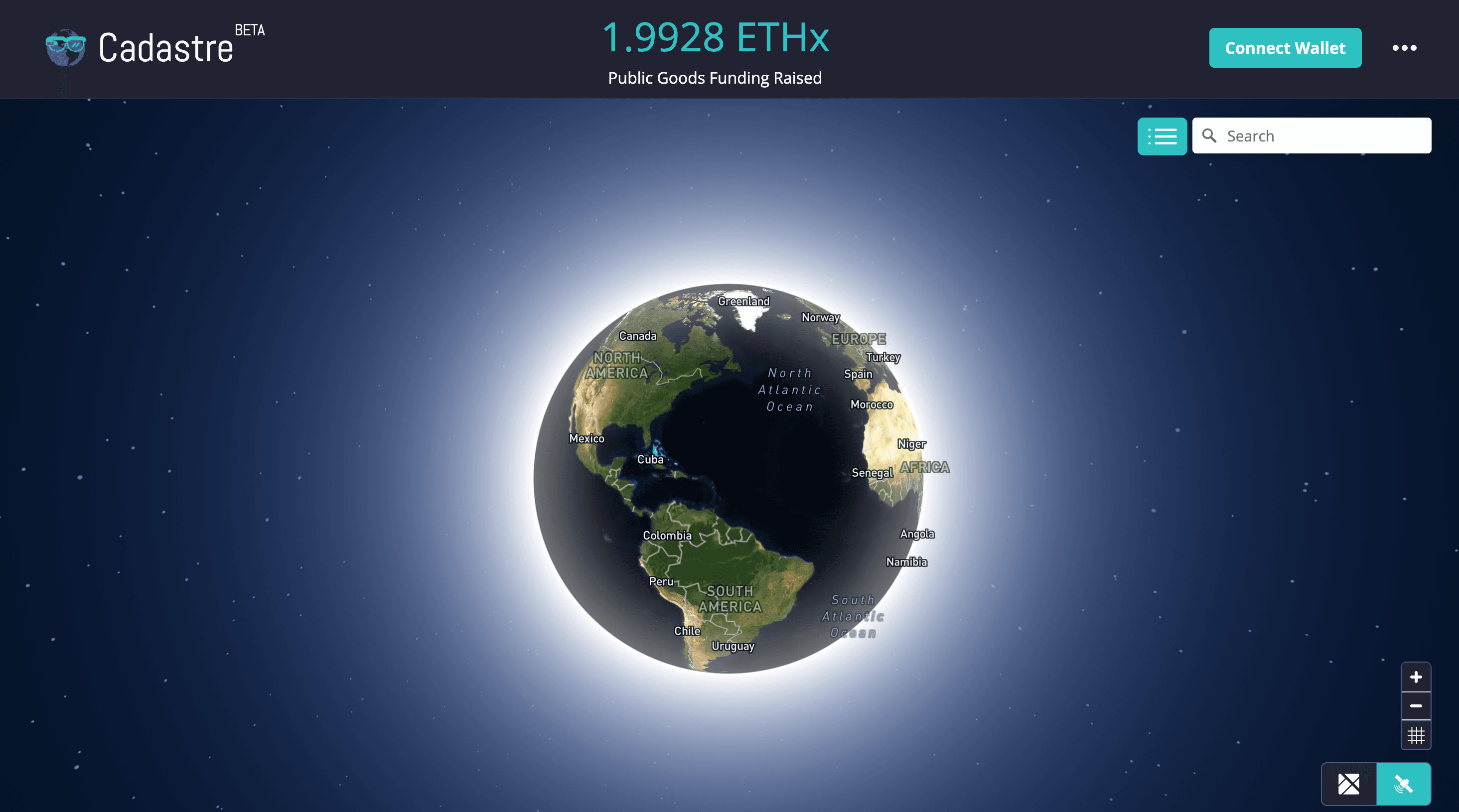This screenshot has width=1459, height=812.
Task: Toggle the parcel grid overlay
Action: 1415,736
